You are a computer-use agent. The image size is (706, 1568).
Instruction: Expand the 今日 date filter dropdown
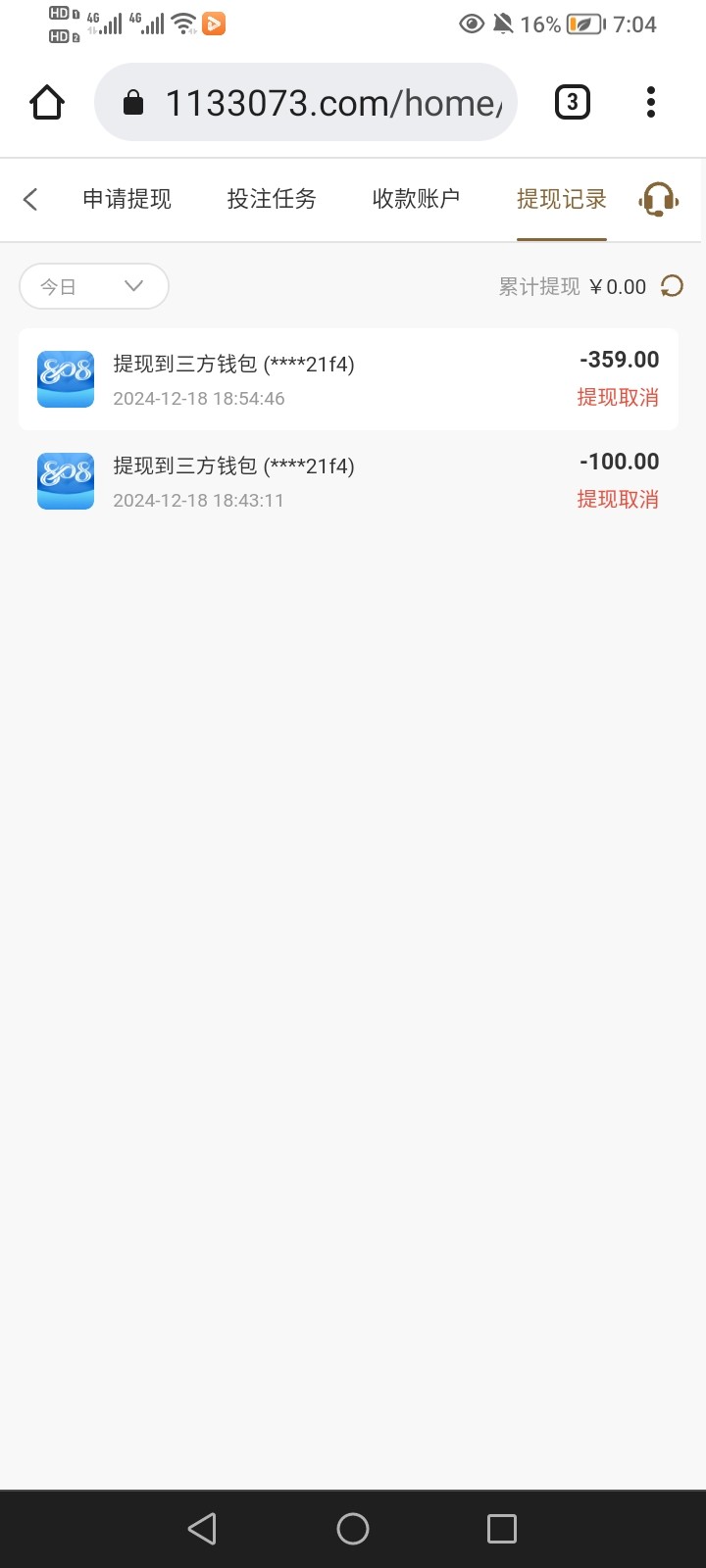click(x=94, y=286)
